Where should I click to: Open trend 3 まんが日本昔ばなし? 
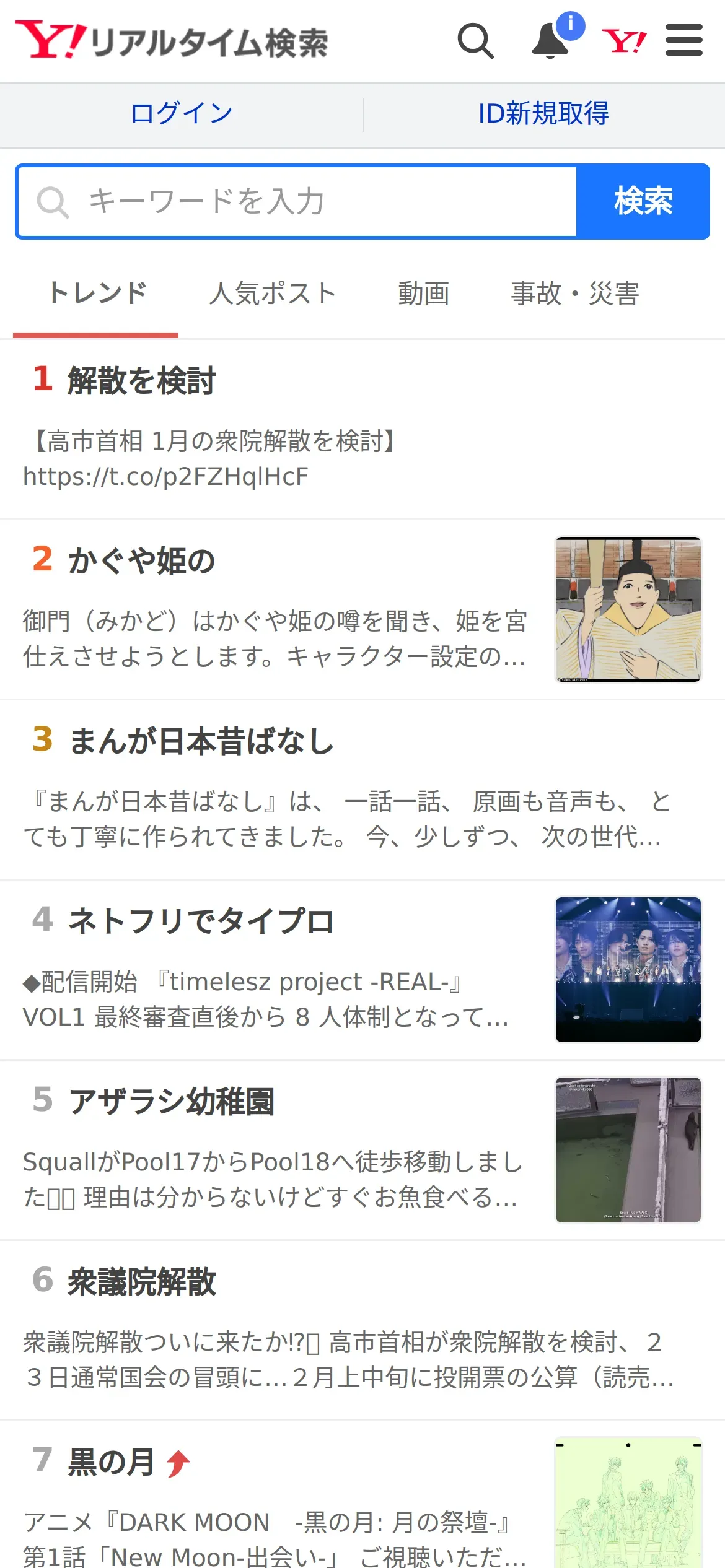tap(200, 741)
